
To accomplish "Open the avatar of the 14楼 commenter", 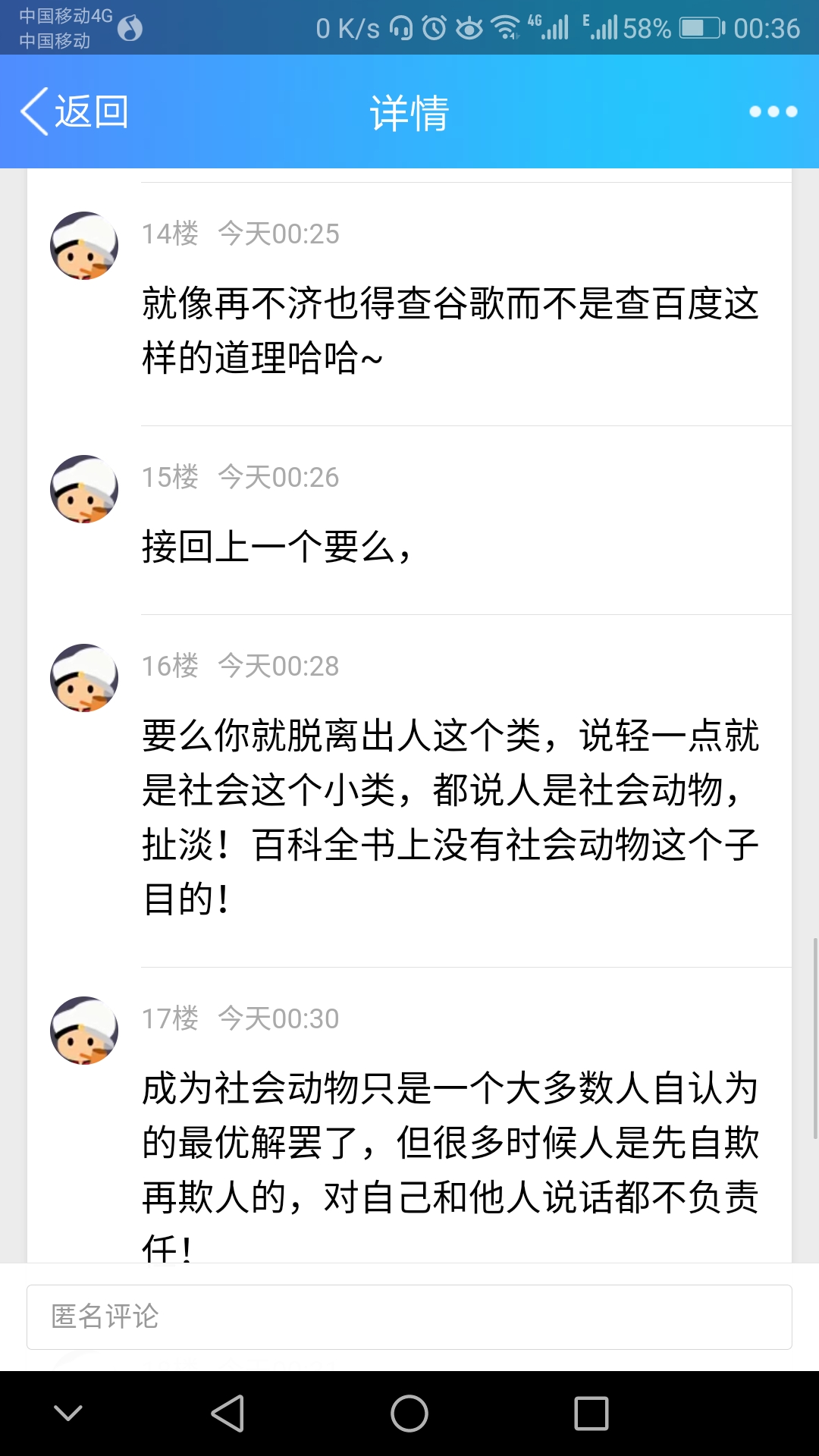I will point(84,246).
